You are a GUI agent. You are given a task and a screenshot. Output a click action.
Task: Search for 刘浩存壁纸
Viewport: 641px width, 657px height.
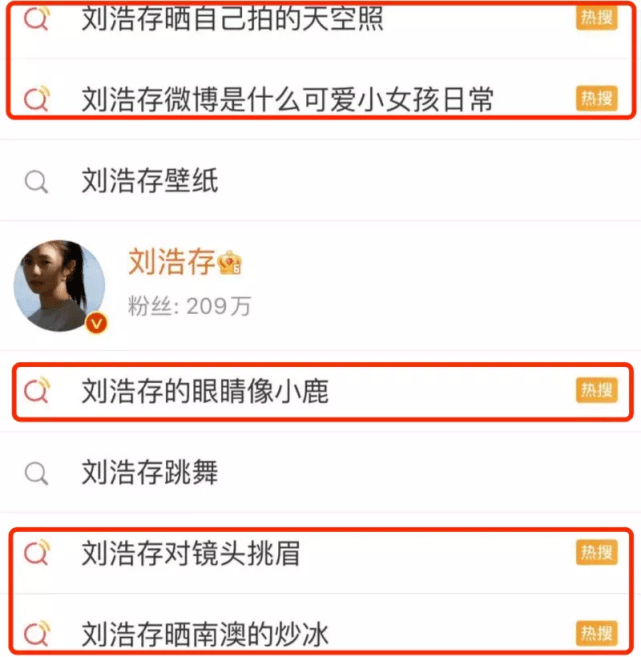pyautogui.click(x=150, y=182)
